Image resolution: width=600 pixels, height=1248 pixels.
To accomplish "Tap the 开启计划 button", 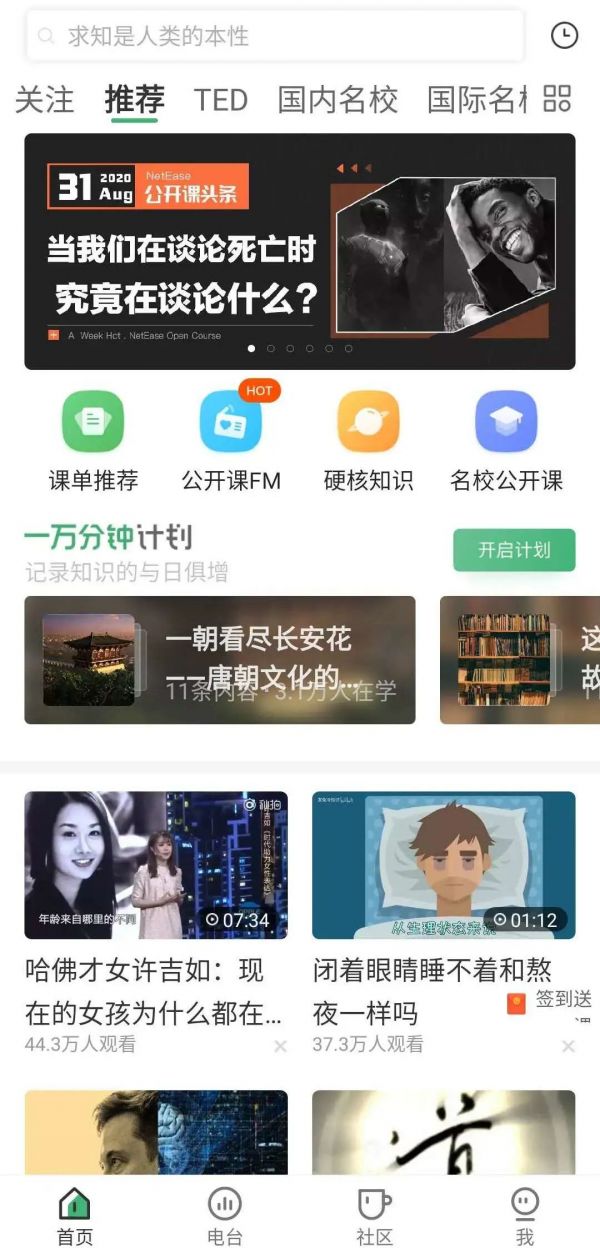I will coord(514,550).
